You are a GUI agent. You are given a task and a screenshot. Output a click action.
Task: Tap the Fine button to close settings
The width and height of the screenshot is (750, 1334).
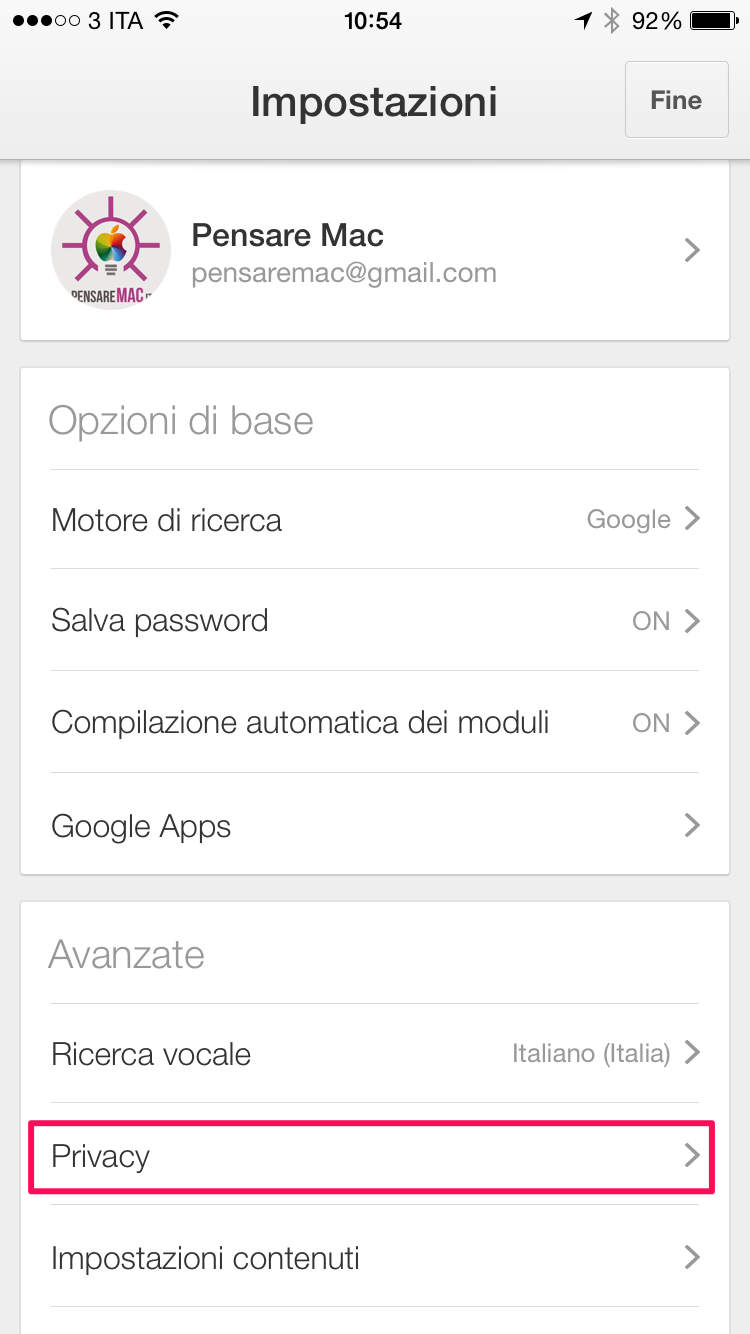pos(676,99)
